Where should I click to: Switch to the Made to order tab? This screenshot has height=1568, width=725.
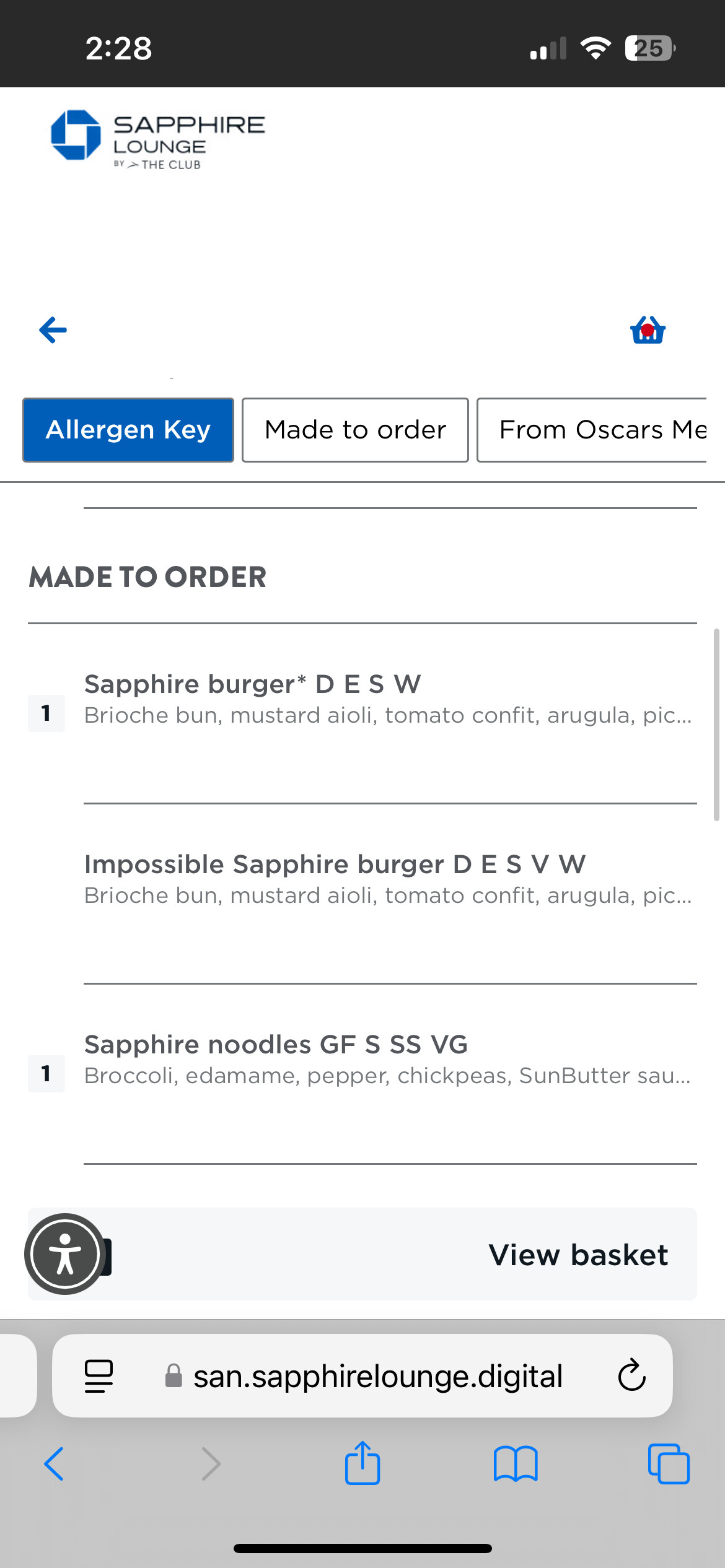pos(355,430)
